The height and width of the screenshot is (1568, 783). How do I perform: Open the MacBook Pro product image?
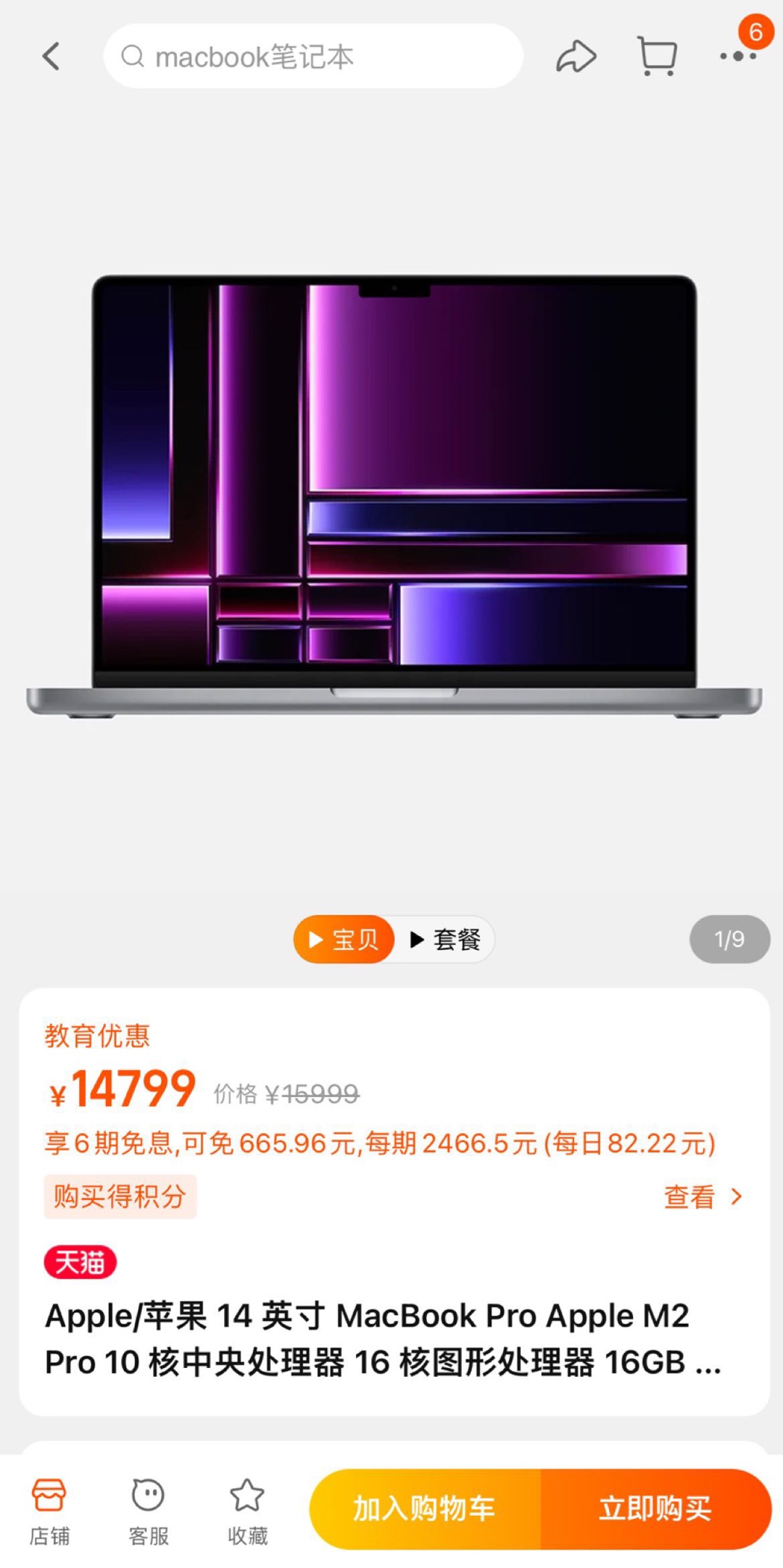pos(394,496)
